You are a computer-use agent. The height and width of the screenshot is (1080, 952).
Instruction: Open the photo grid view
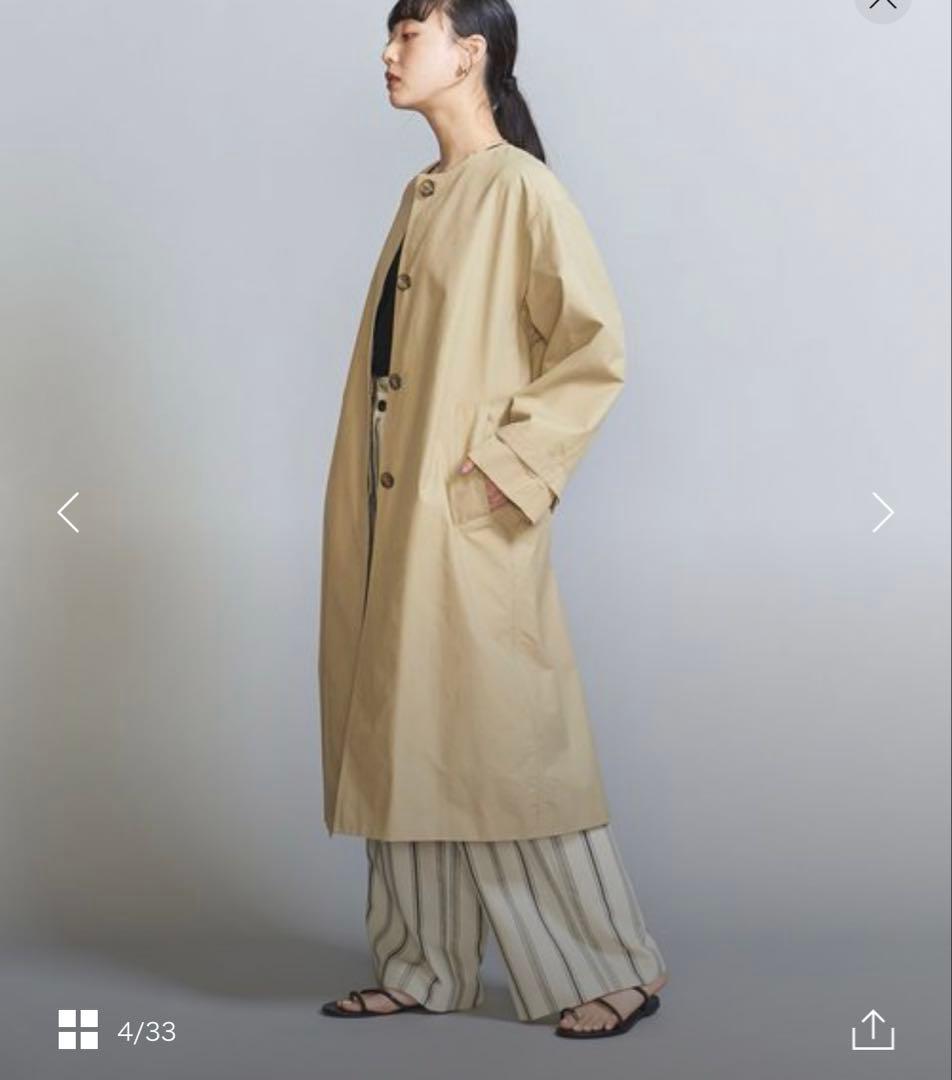click(78, 1030)
